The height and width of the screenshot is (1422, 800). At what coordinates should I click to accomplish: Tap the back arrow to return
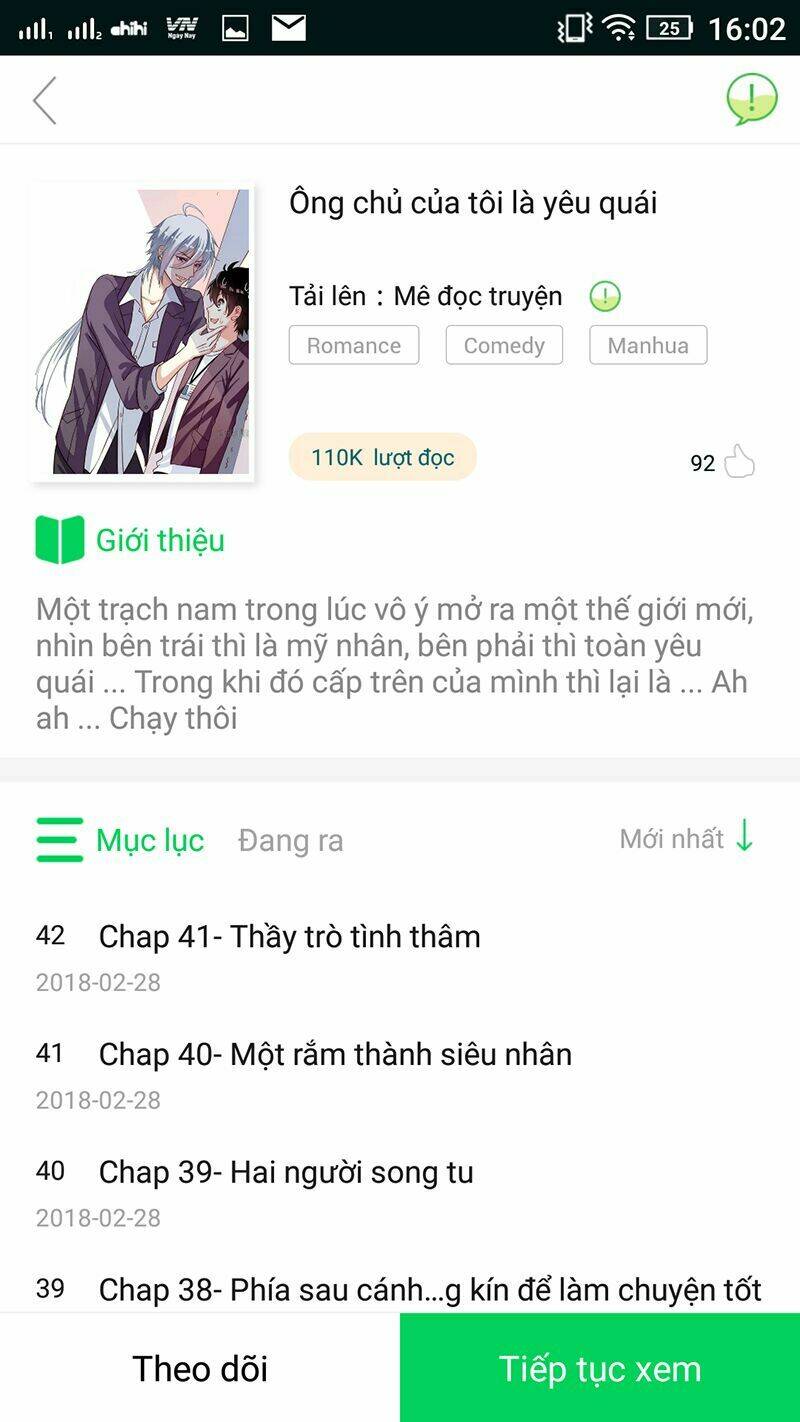44,100
